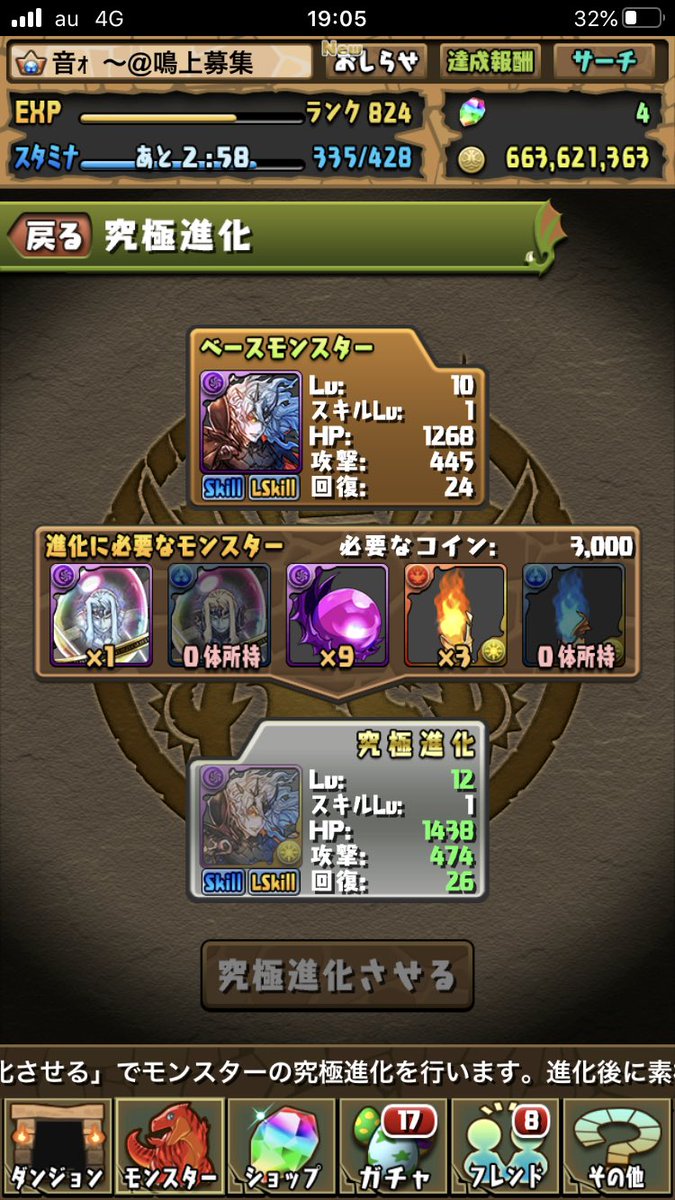
Task: Open 達成報酬 achievement rewards
Action: [490, 62]
